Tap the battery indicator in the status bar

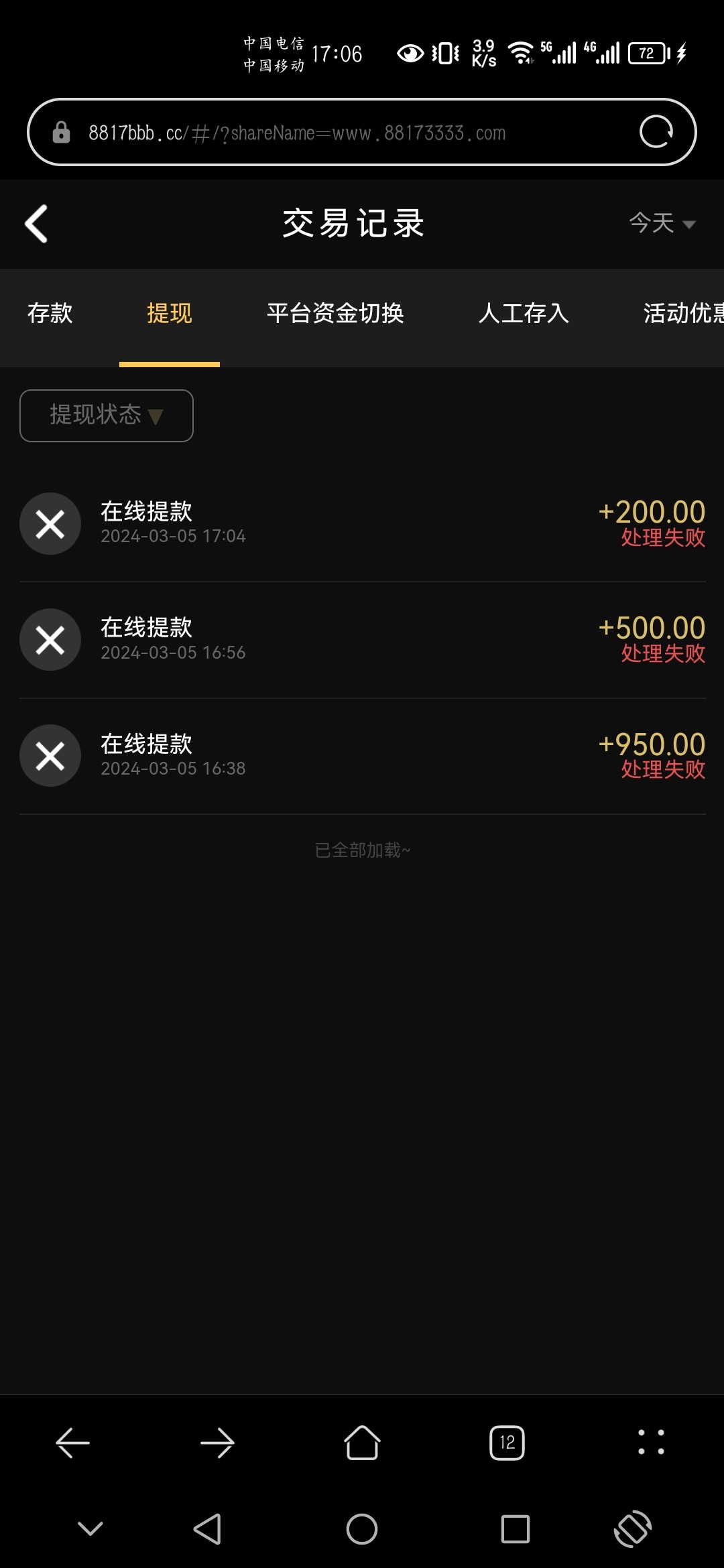647,54
